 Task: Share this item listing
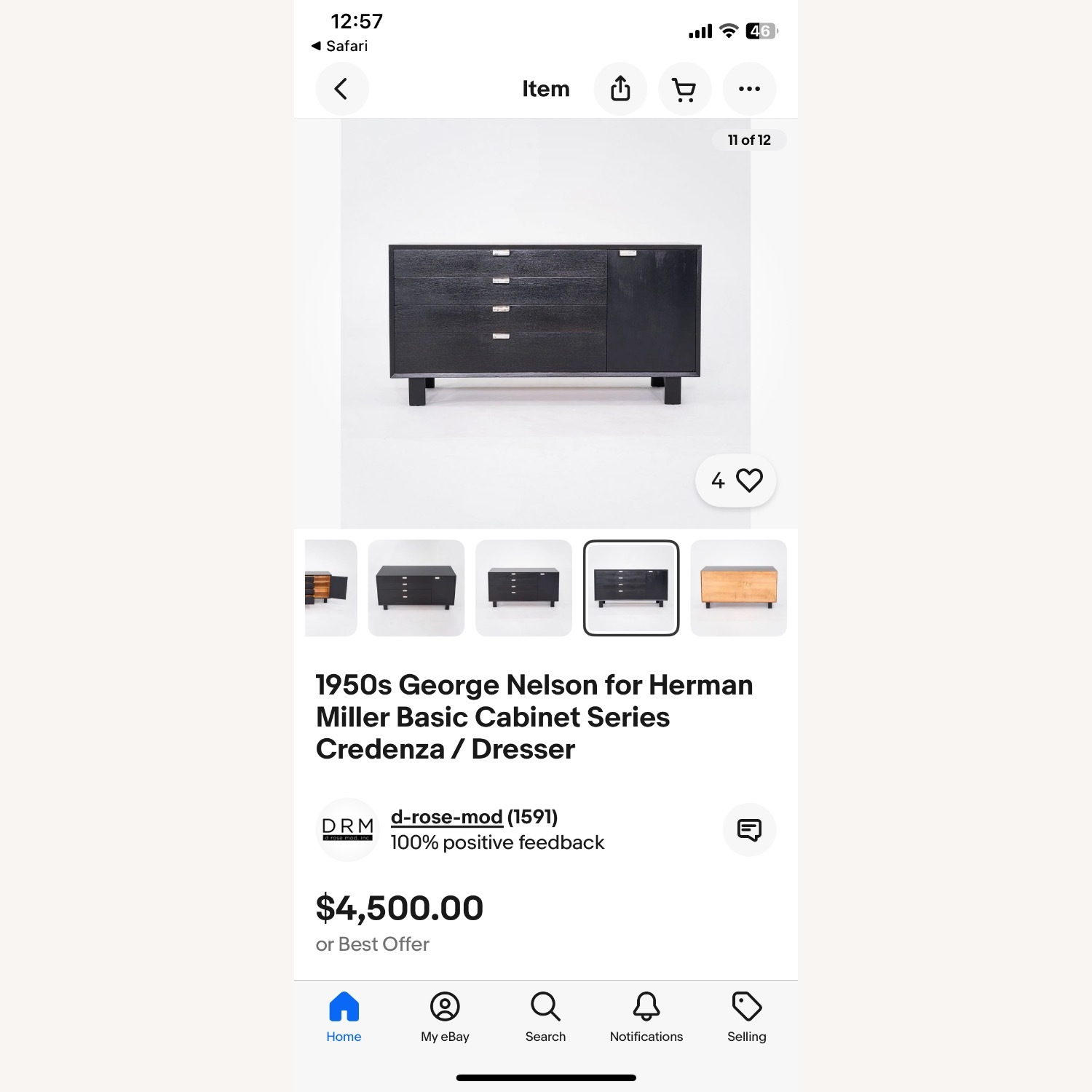pos(620,89)
